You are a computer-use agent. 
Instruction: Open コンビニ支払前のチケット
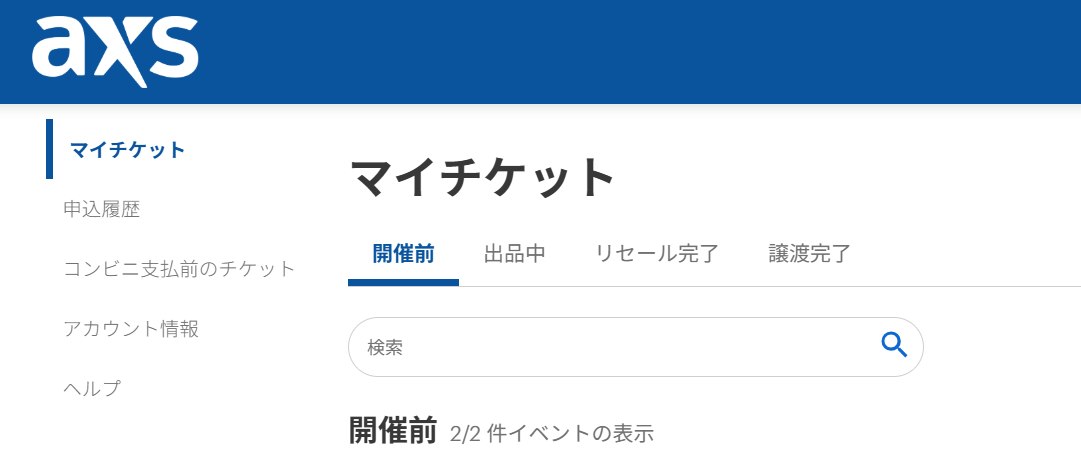click(179, 268)
